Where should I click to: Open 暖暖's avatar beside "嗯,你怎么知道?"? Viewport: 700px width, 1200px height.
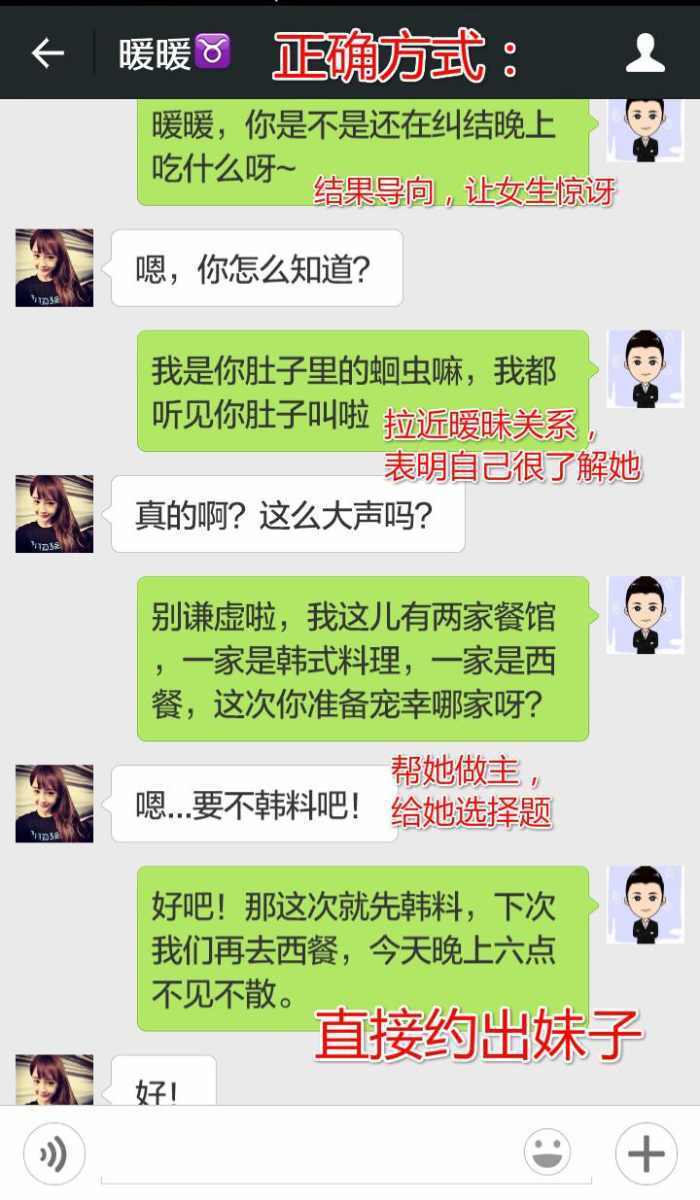point(54,268)
